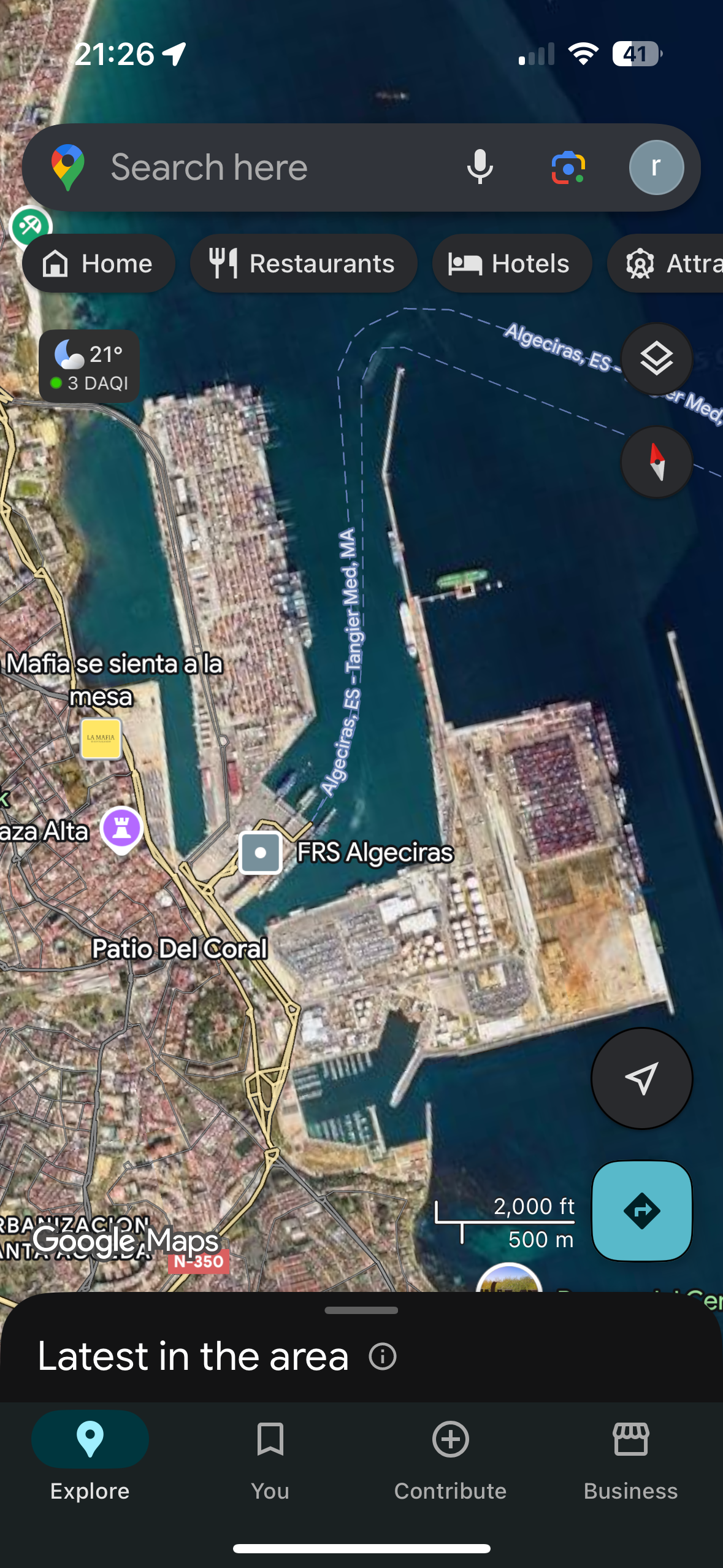Select the Restaurants chip
This screenshot has height=1568, width=723.
[304, 264]
